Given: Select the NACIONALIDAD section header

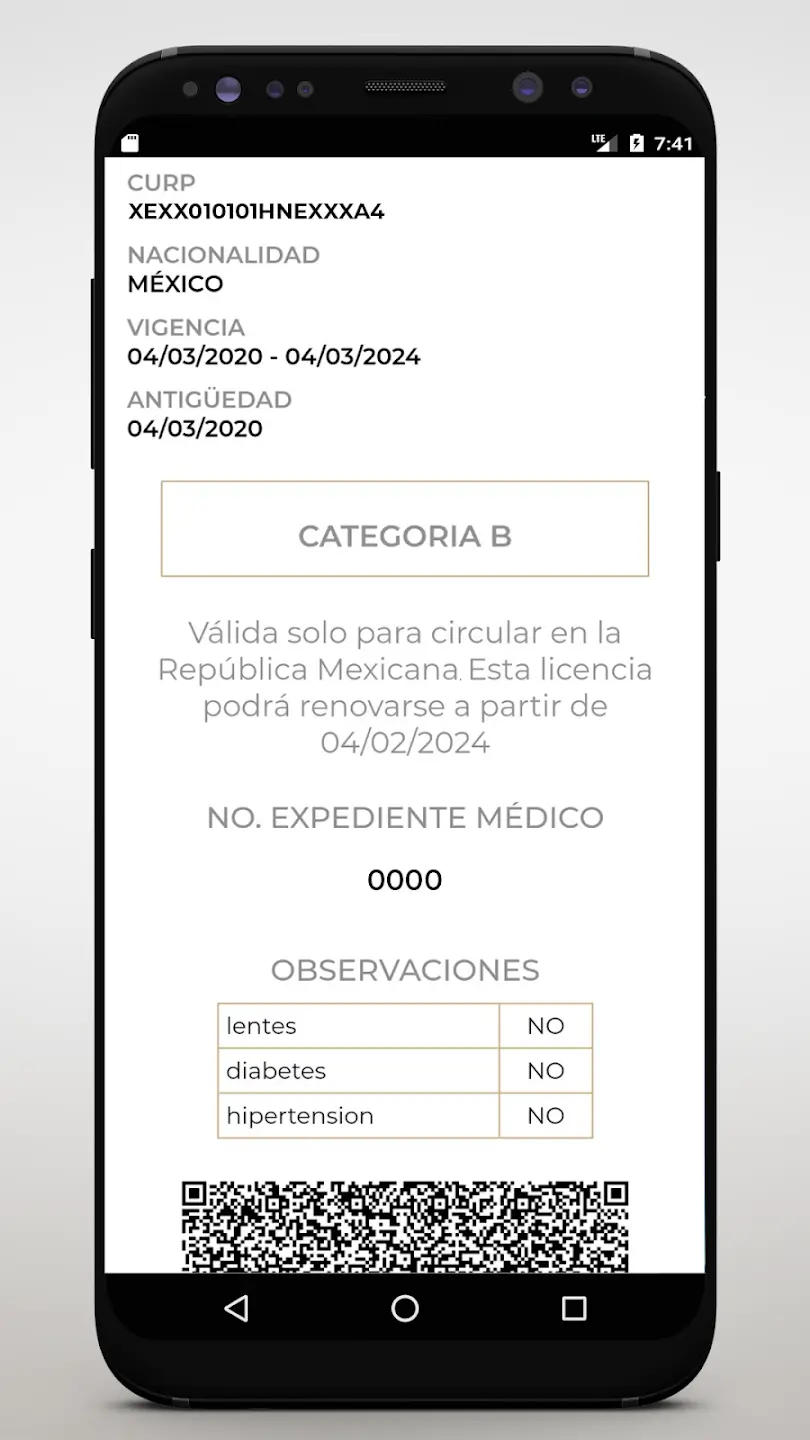Looking at the screenshot, I should [x=223, y=255].
